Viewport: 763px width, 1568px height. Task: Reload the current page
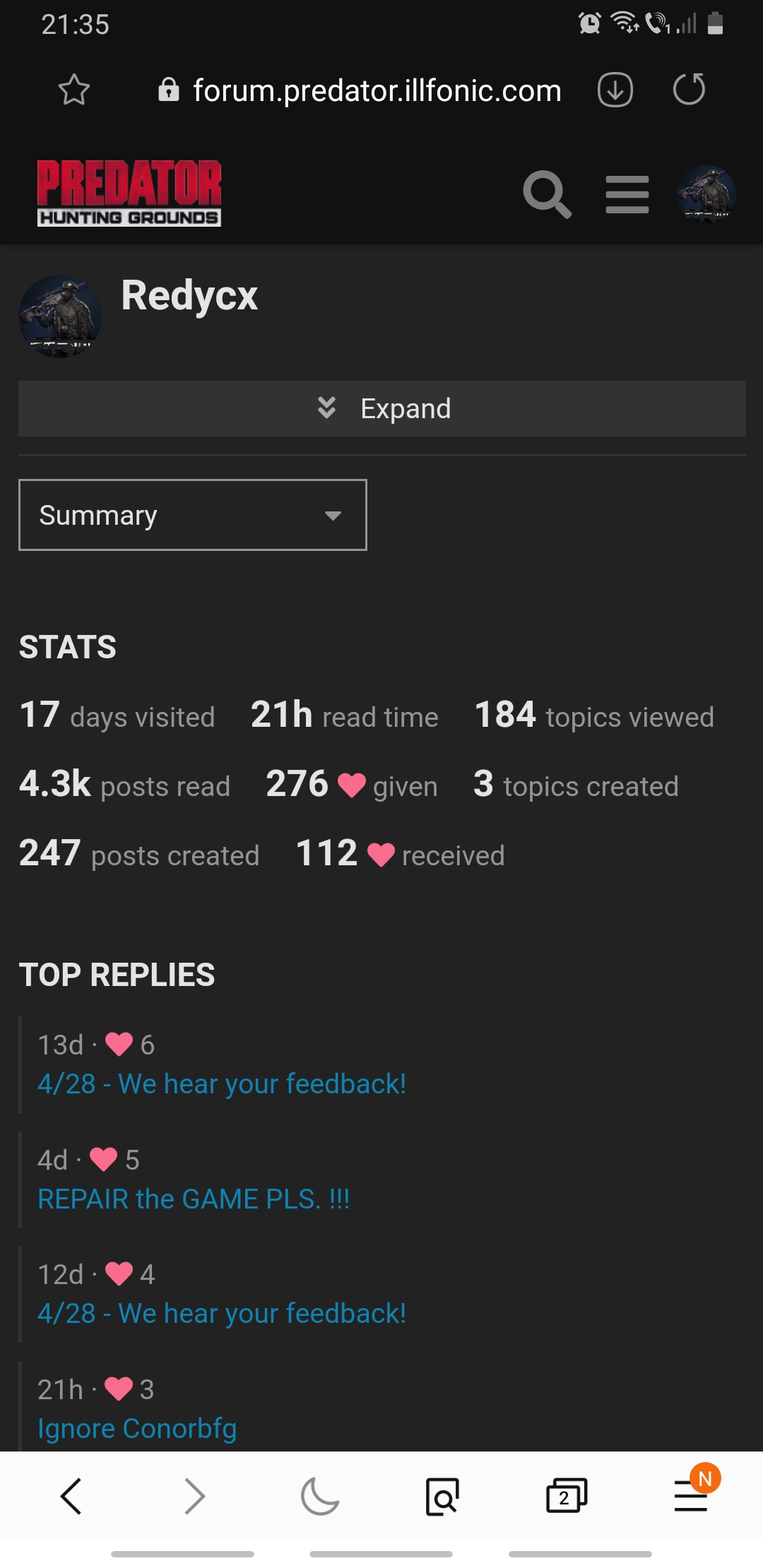(x=689, y=90)
